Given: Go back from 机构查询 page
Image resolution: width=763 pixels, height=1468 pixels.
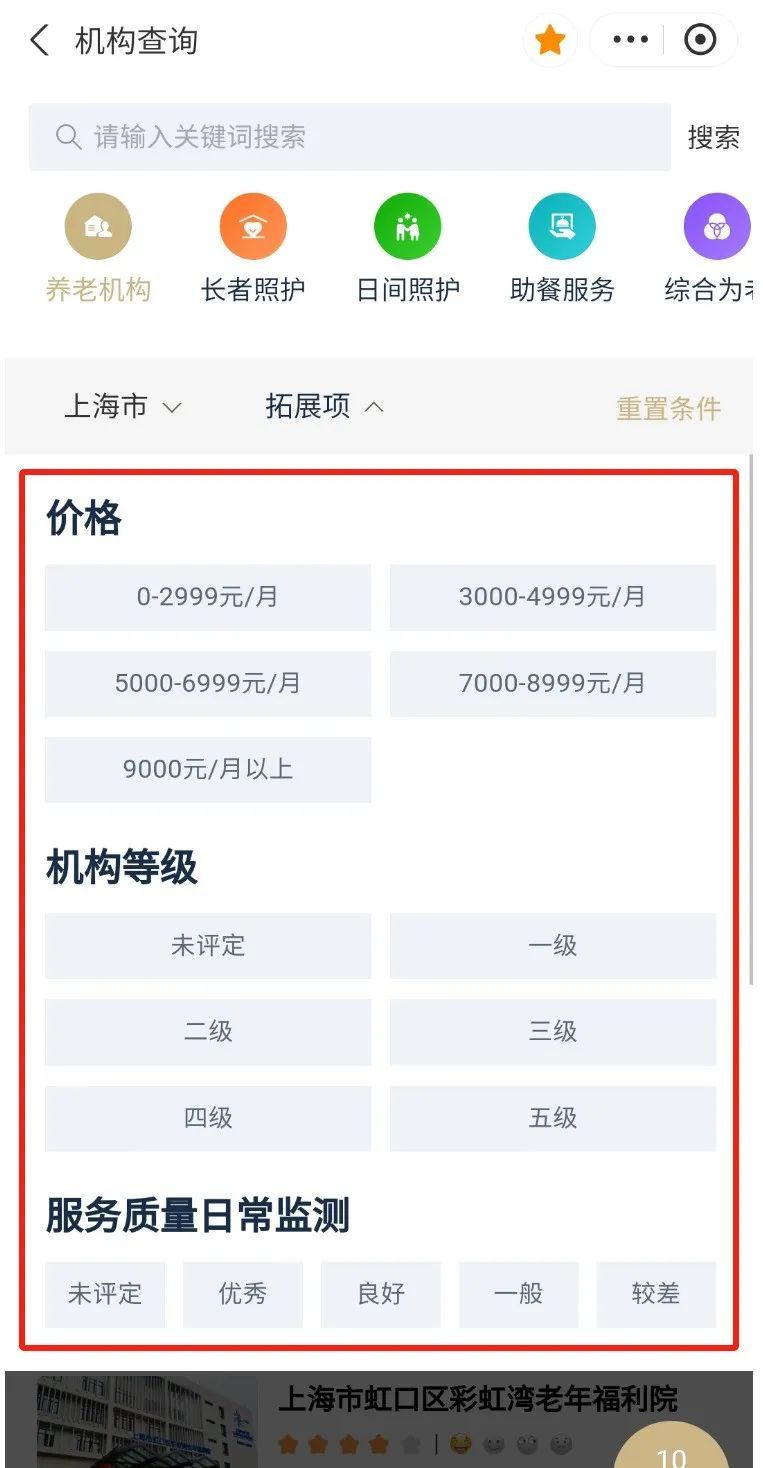Looking at the screenshot, I should click(39, 41).
